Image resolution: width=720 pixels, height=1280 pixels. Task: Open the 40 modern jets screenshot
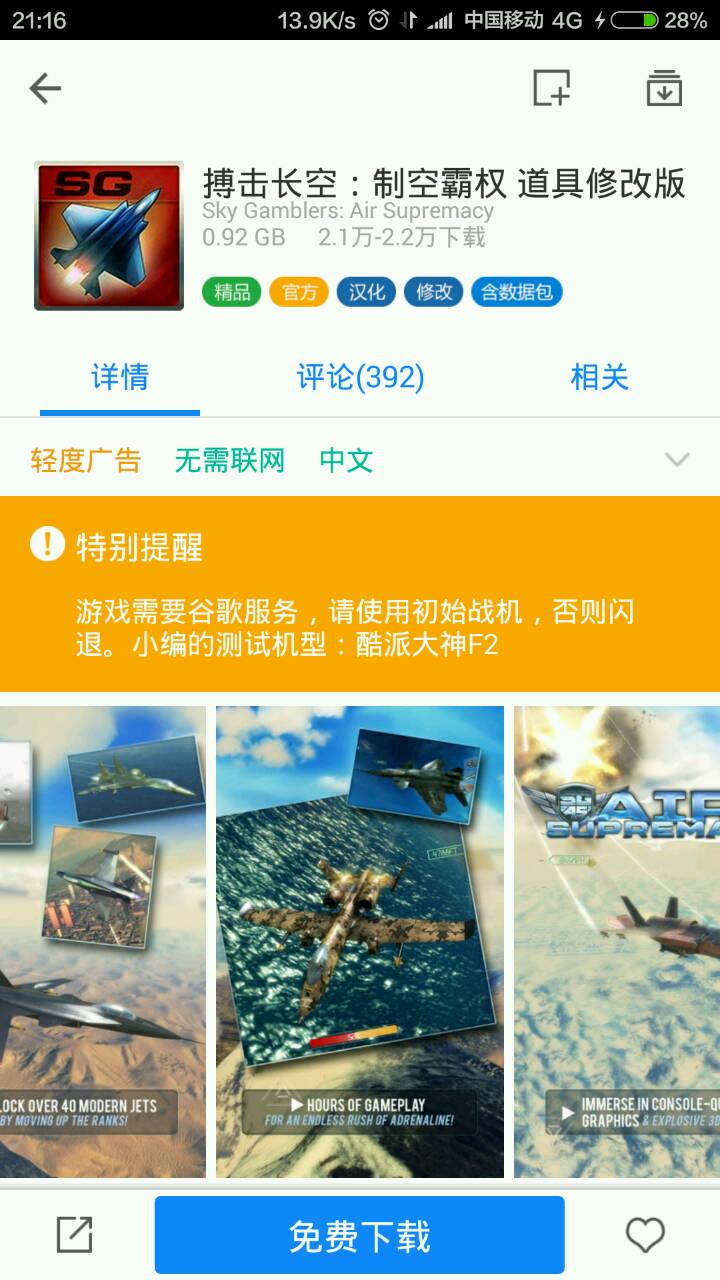pos(102,940)
